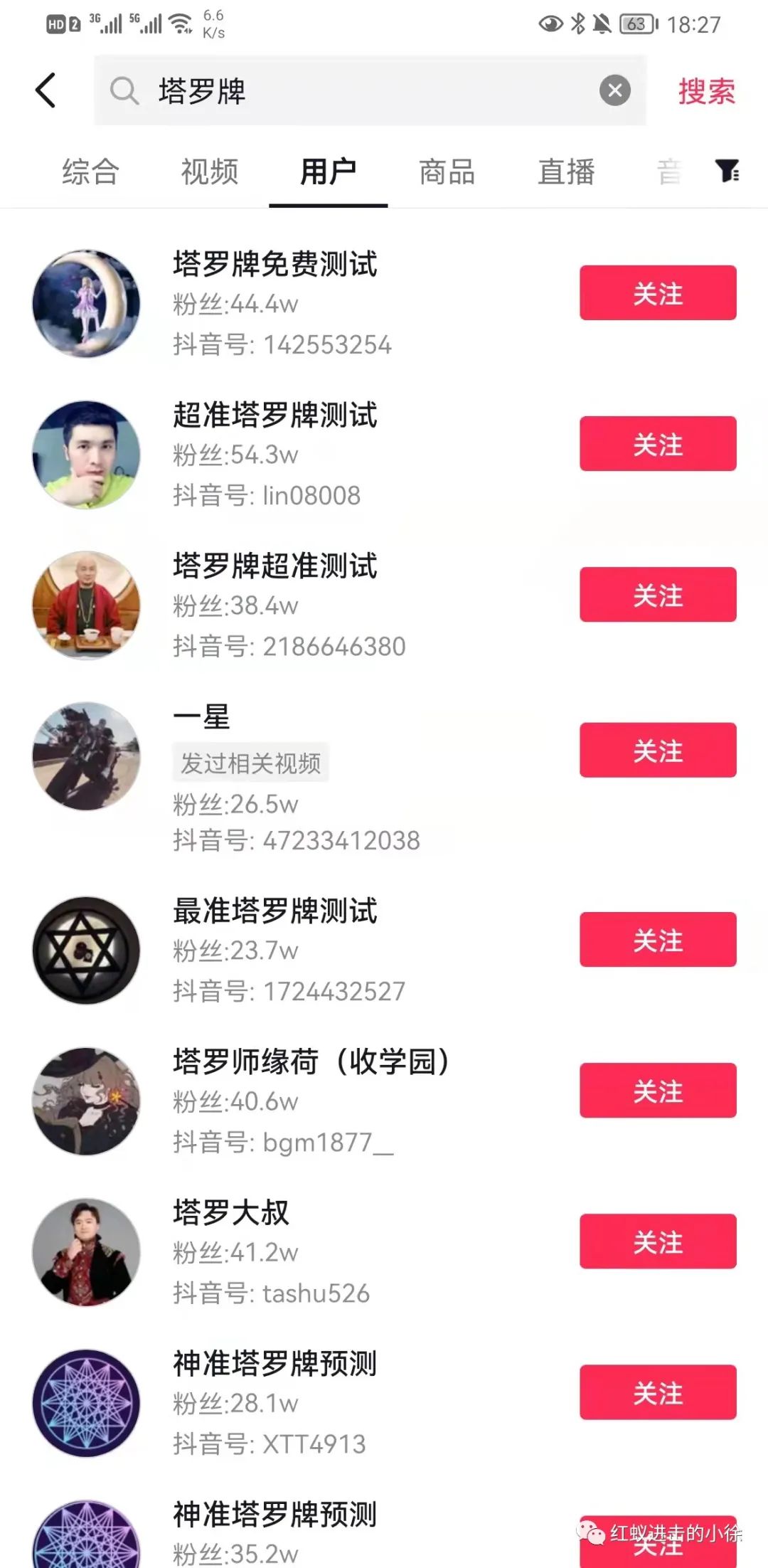Follow the user 塔罗大叔
The height and width of the screenshot is (1568, 768).
(658, 1241)
